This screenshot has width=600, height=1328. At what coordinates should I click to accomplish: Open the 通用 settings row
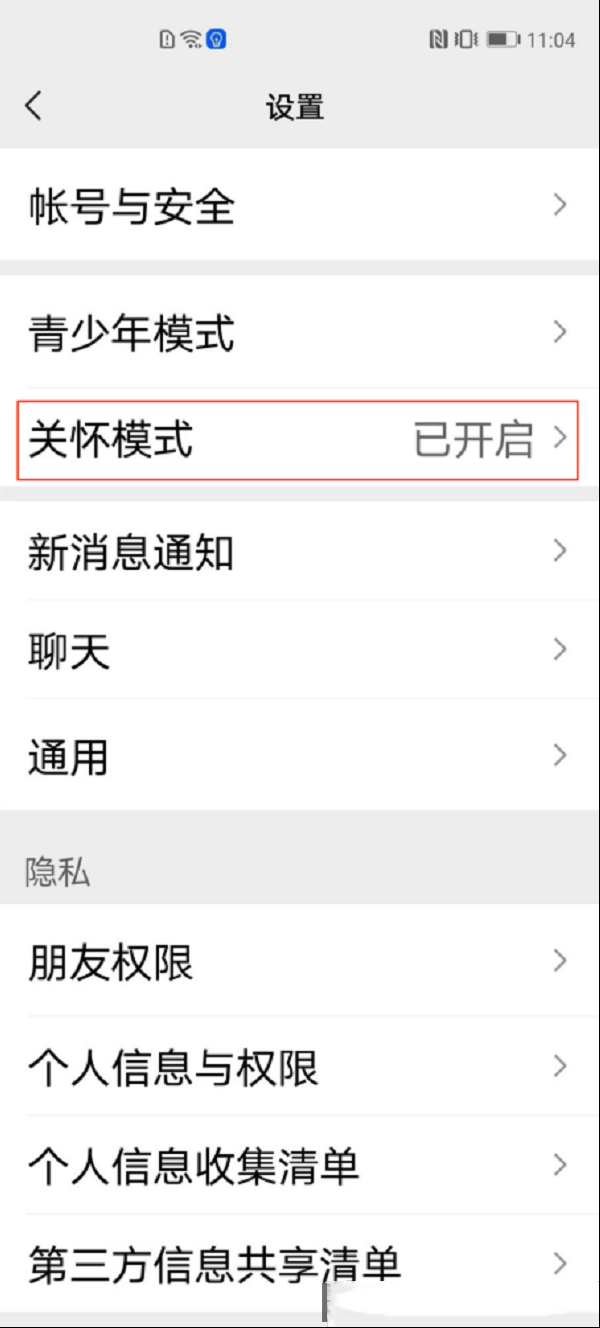[300, 755]
